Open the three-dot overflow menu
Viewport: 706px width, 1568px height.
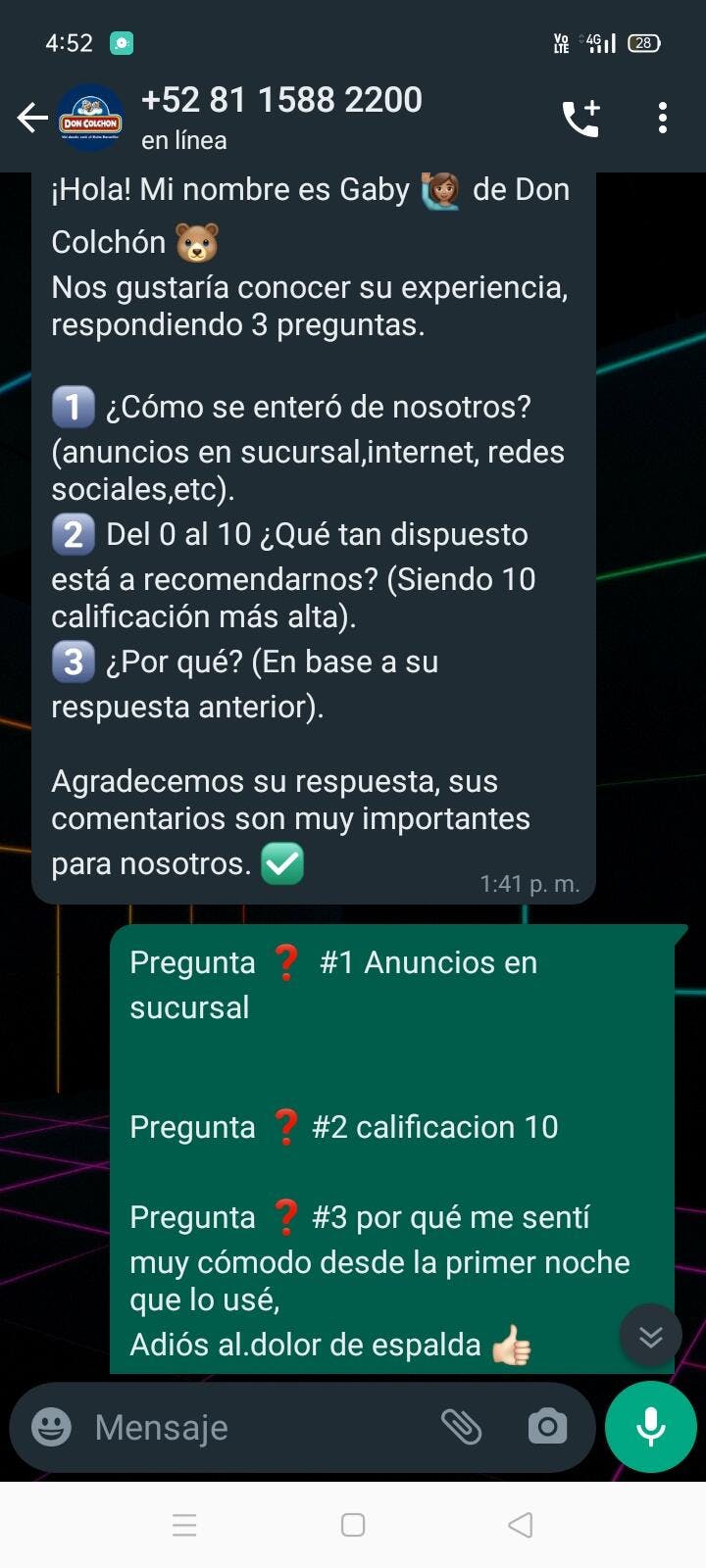tap(663, 119)
